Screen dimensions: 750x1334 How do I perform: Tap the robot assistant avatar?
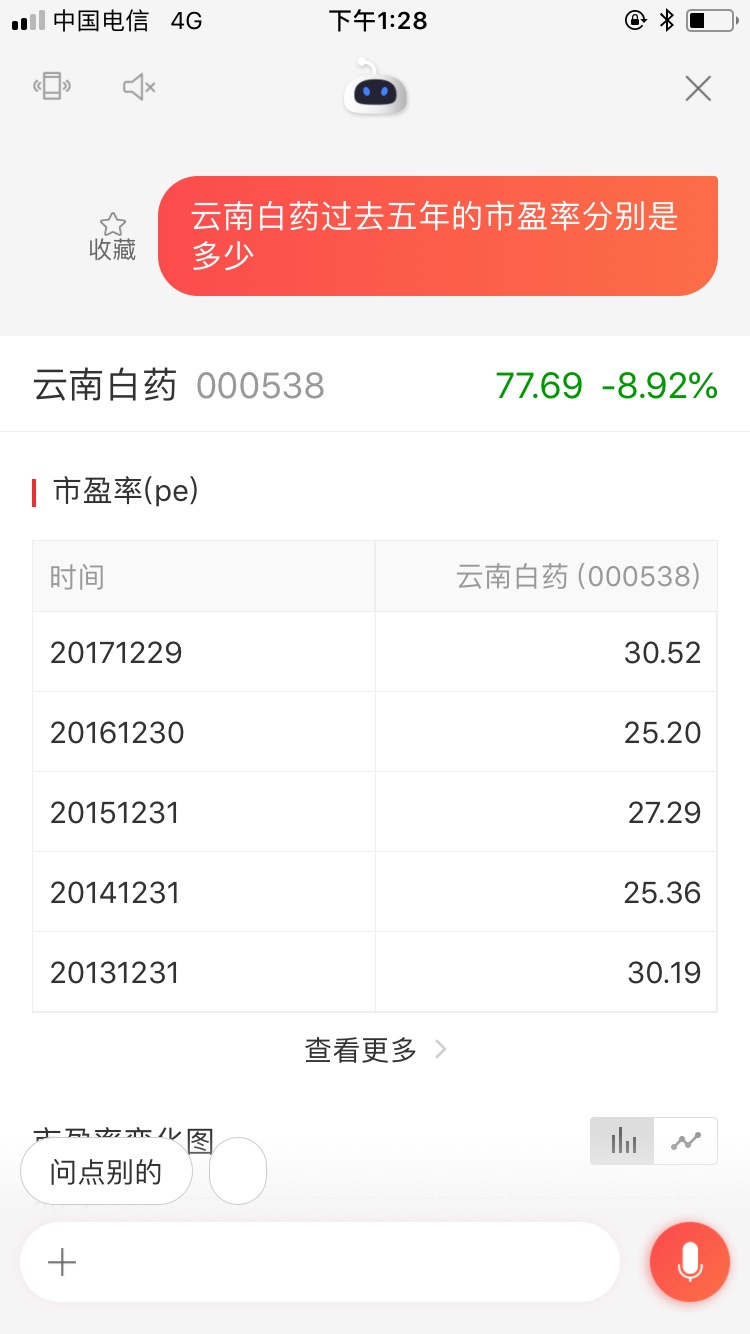pyautogui.click(x=373, y=88)
